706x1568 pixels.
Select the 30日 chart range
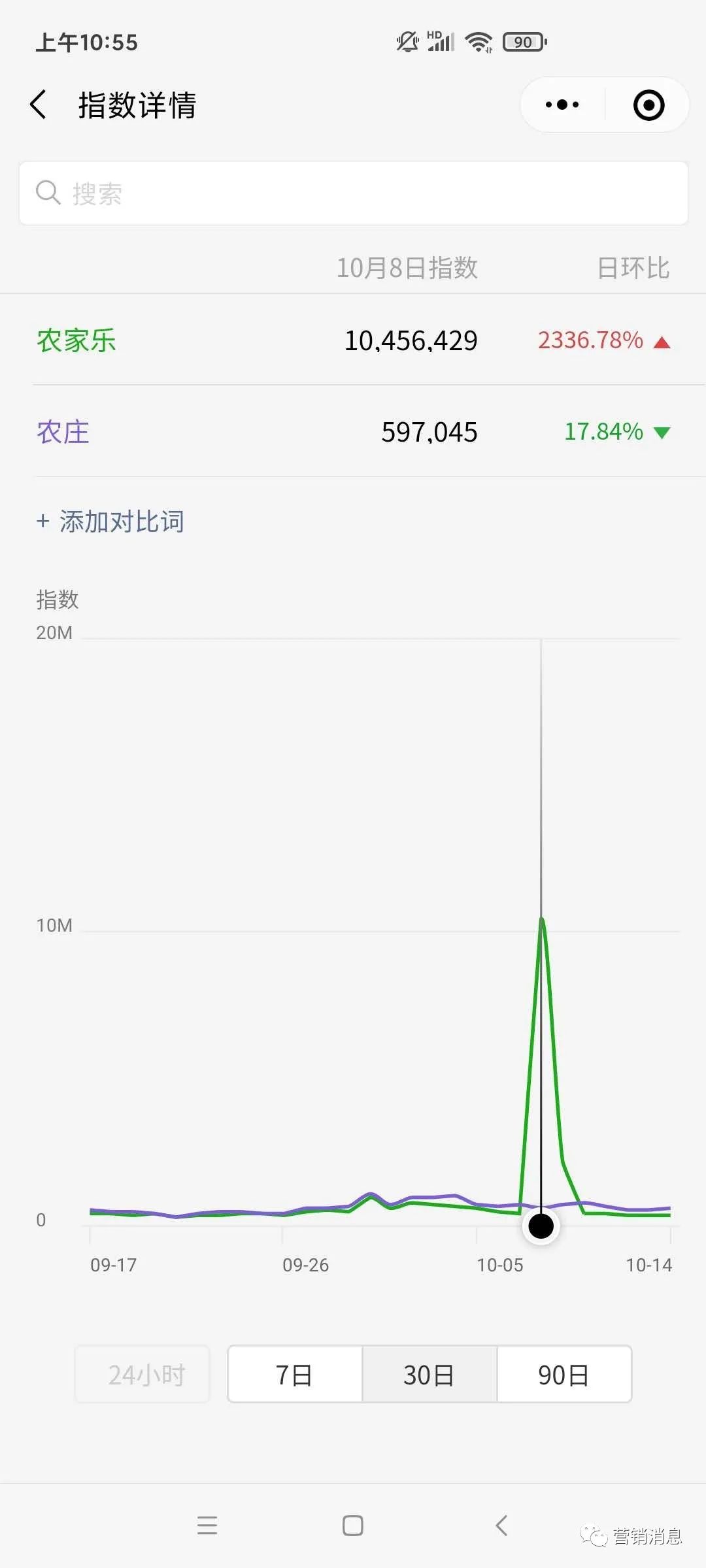pyautogui.click(x=429, y=1374)
